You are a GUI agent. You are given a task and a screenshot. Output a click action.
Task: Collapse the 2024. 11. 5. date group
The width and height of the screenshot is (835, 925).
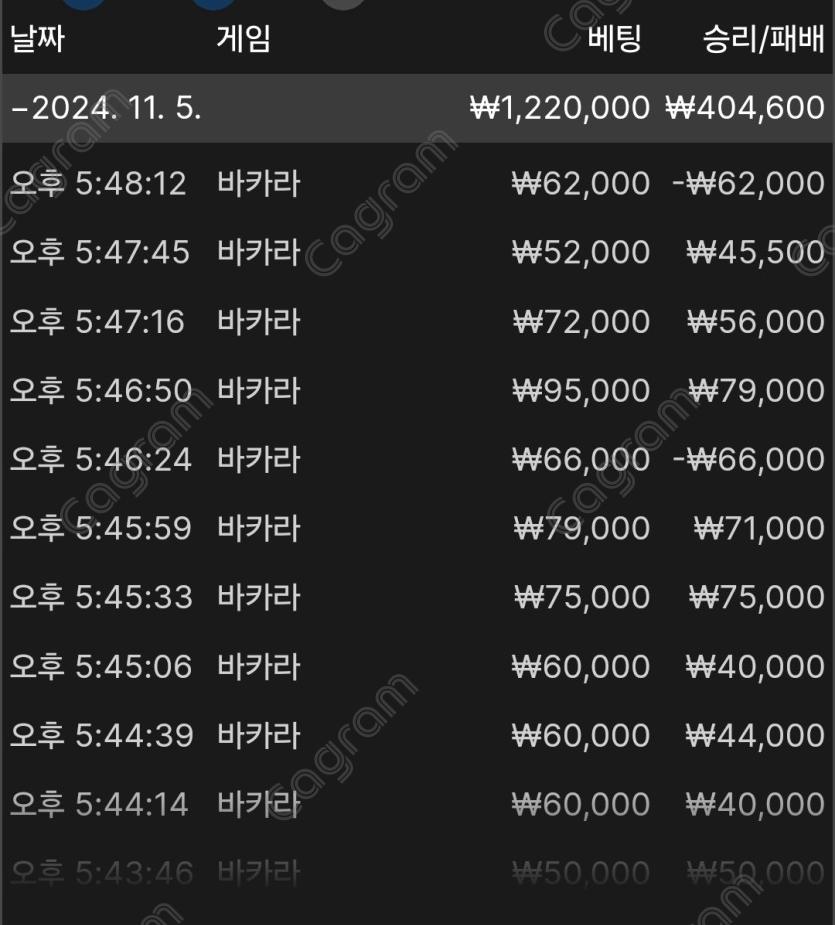(106, 108)
